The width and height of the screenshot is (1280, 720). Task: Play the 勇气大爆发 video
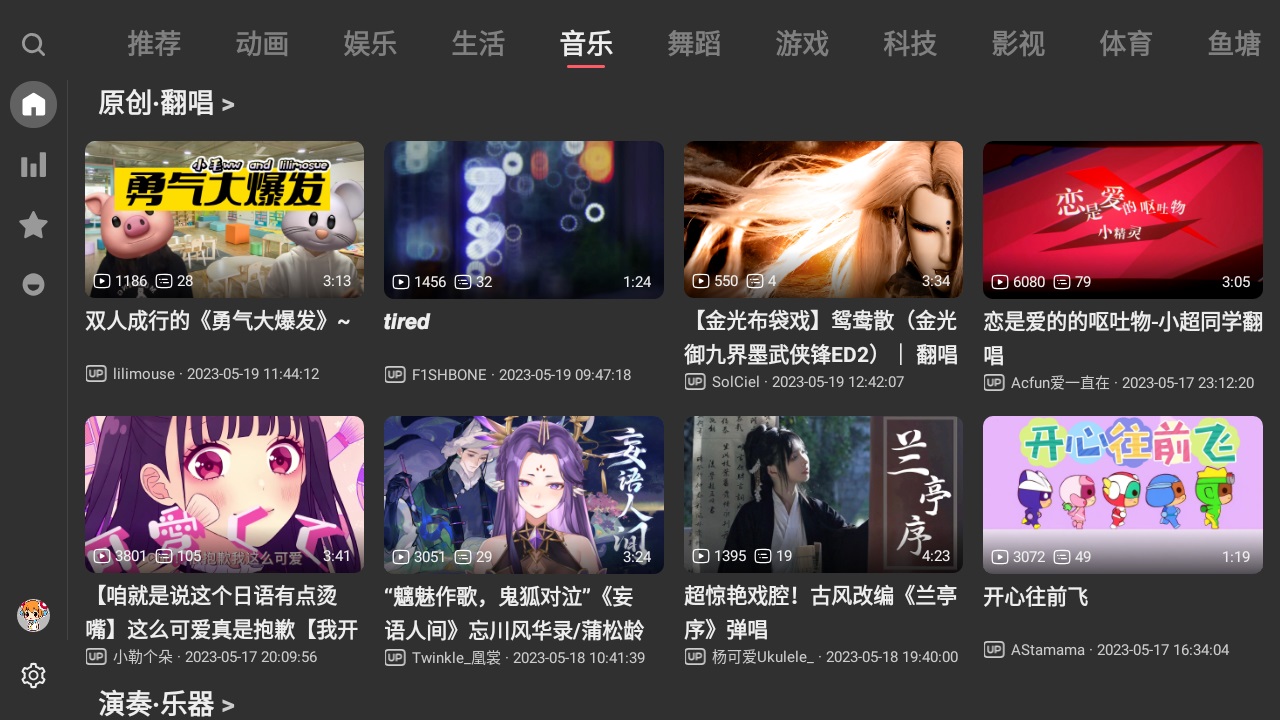(224, 219)
